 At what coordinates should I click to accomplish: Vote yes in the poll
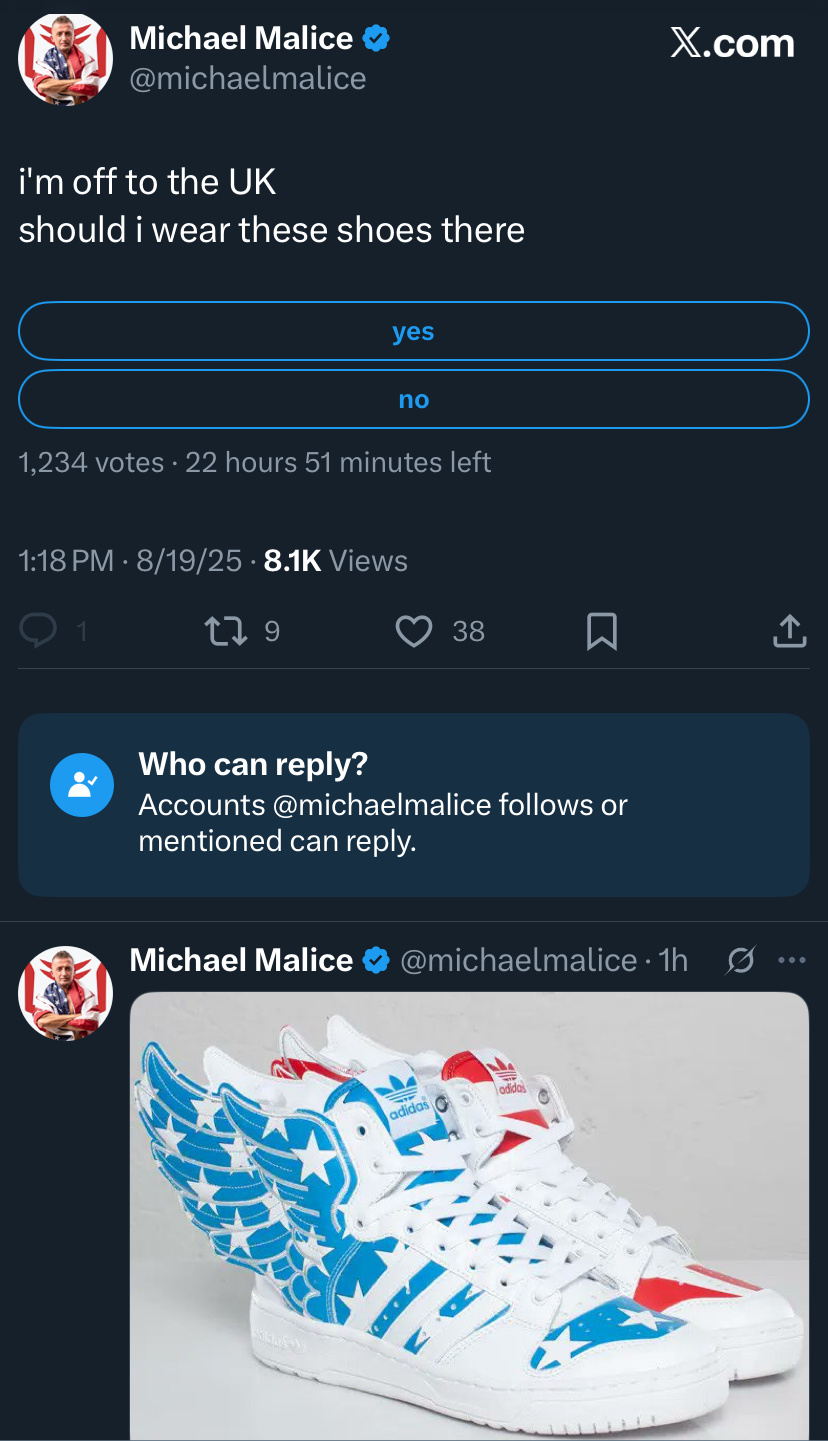[x=413, y=331]
